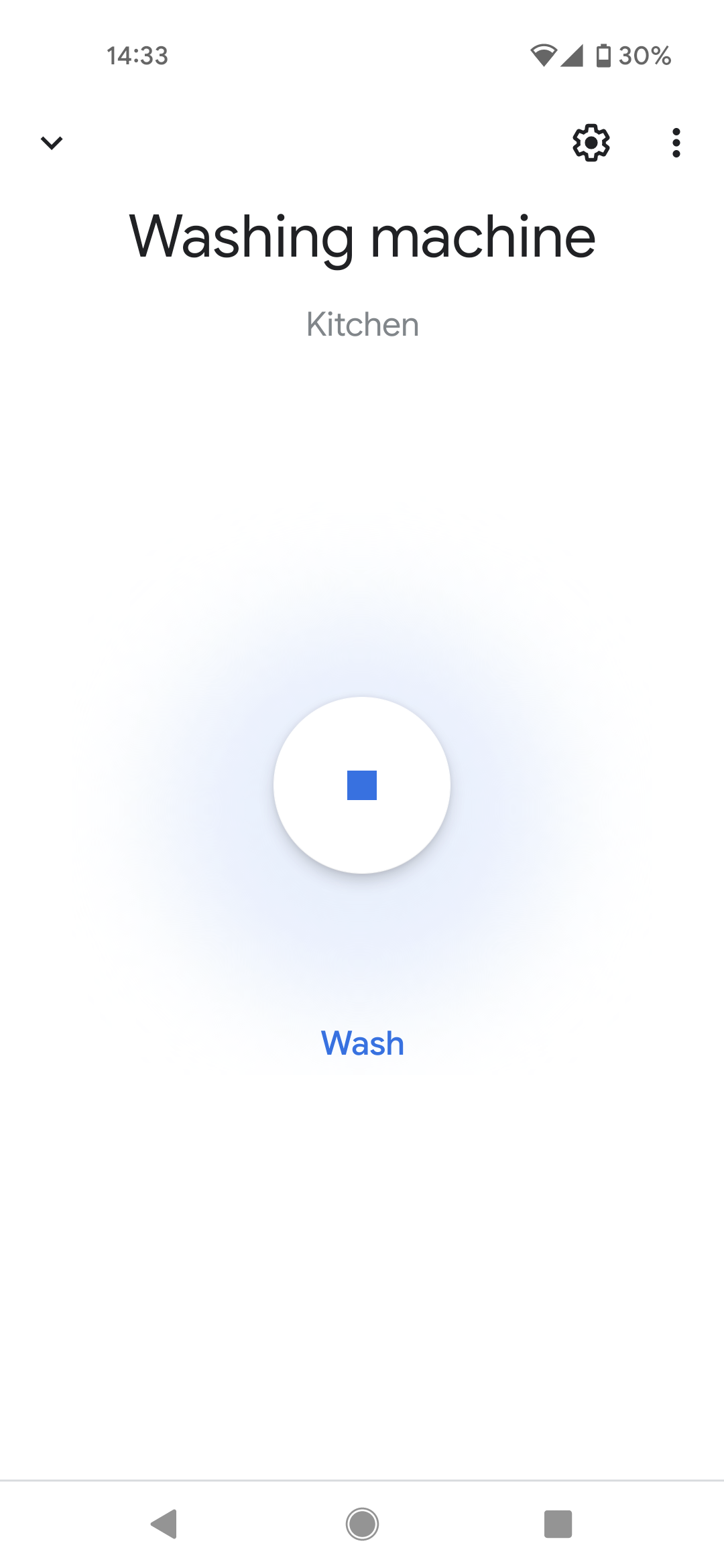Open the three-dot overflow menu
Screen dimensions: 724x1568
[676, 143]
